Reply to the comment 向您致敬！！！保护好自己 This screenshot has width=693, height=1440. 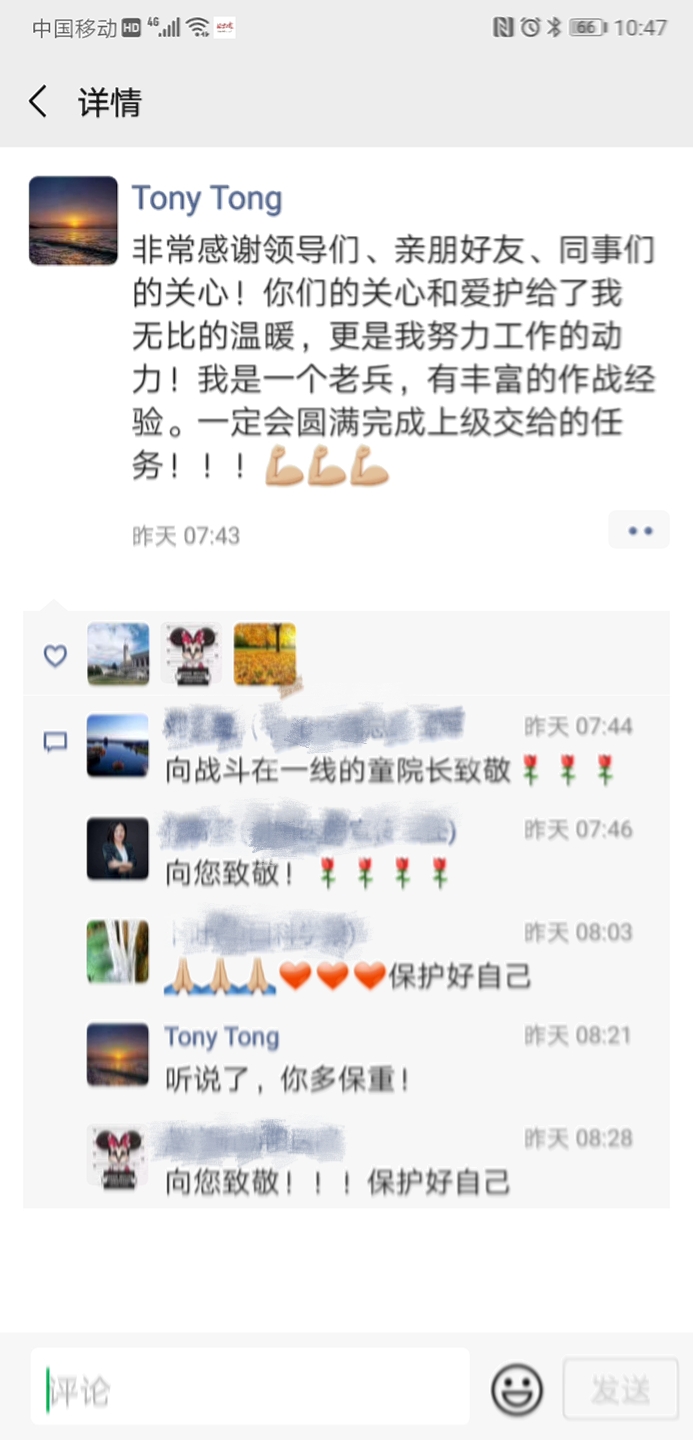[x=338, y=1182]
